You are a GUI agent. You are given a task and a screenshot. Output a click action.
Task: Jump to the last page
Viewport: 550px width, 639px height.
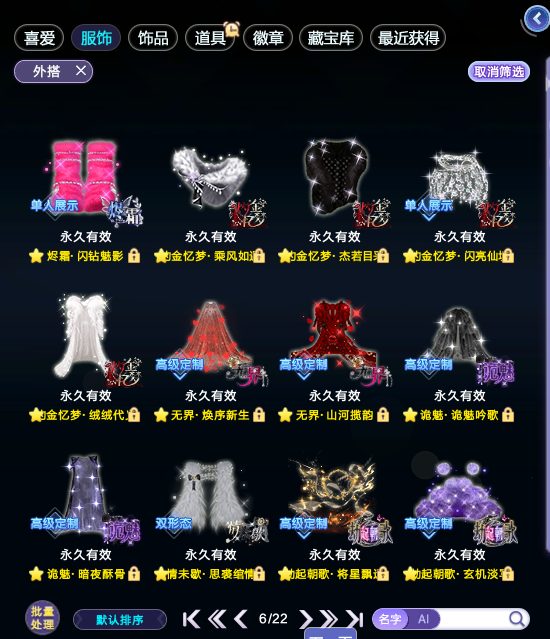click(354, 619)
